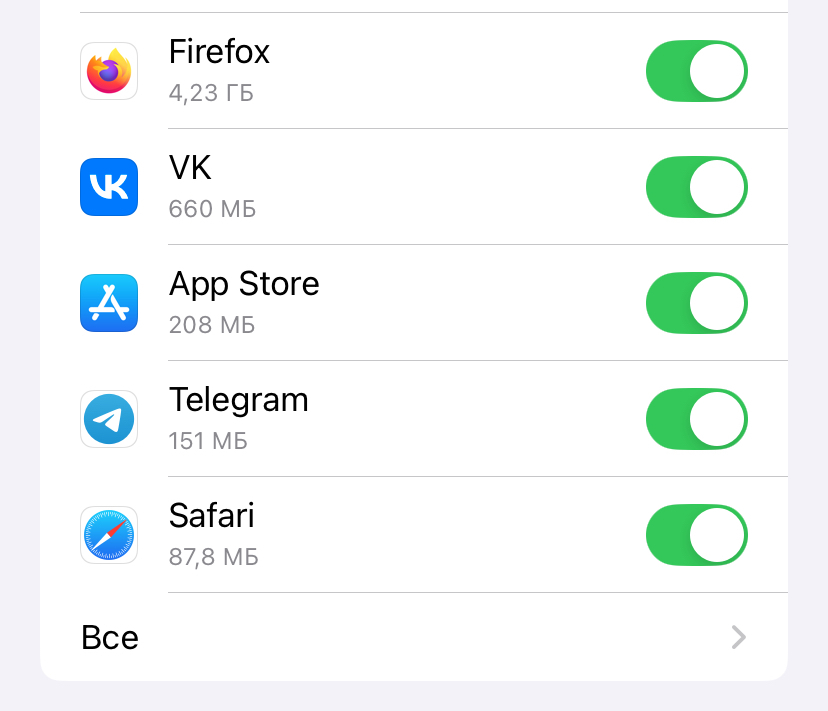Toggle off App Store data access

[x=696, y=303]
